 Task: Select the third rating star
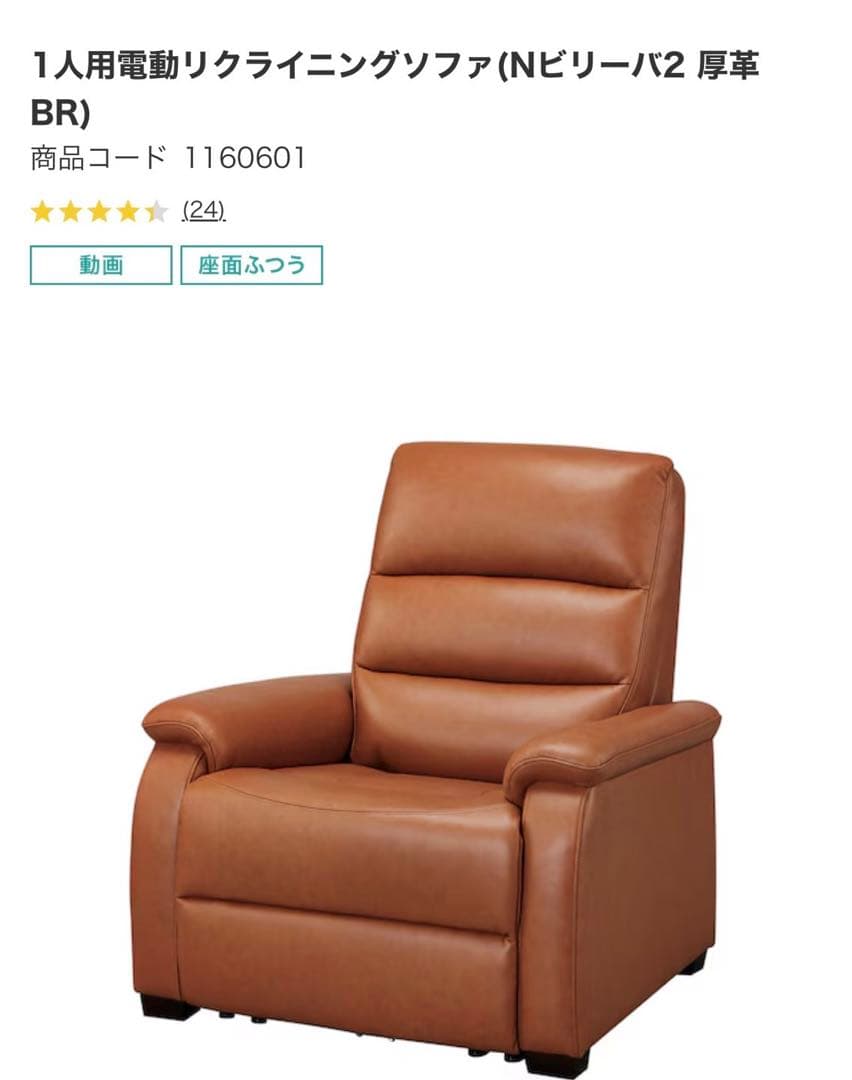coord(98,211)
